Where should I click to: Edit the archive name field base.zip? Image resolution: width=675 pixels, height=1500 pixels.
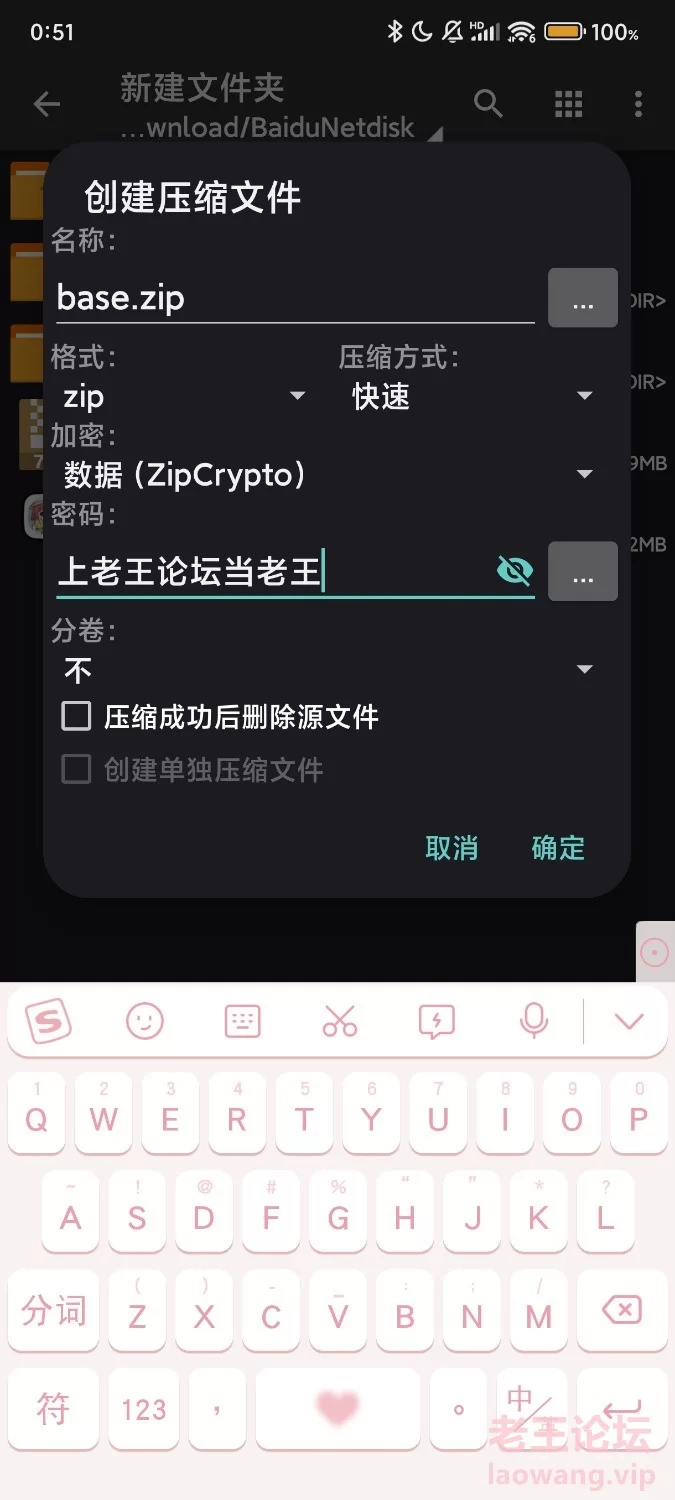295,298
